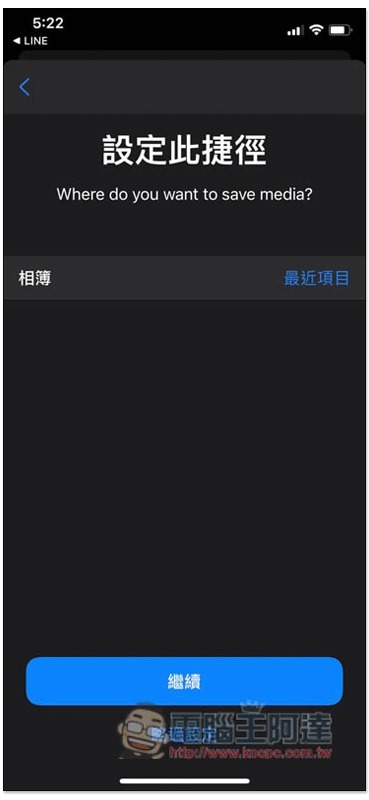
Task: Return to the LINE app
Action: click(x=31, y=41)
